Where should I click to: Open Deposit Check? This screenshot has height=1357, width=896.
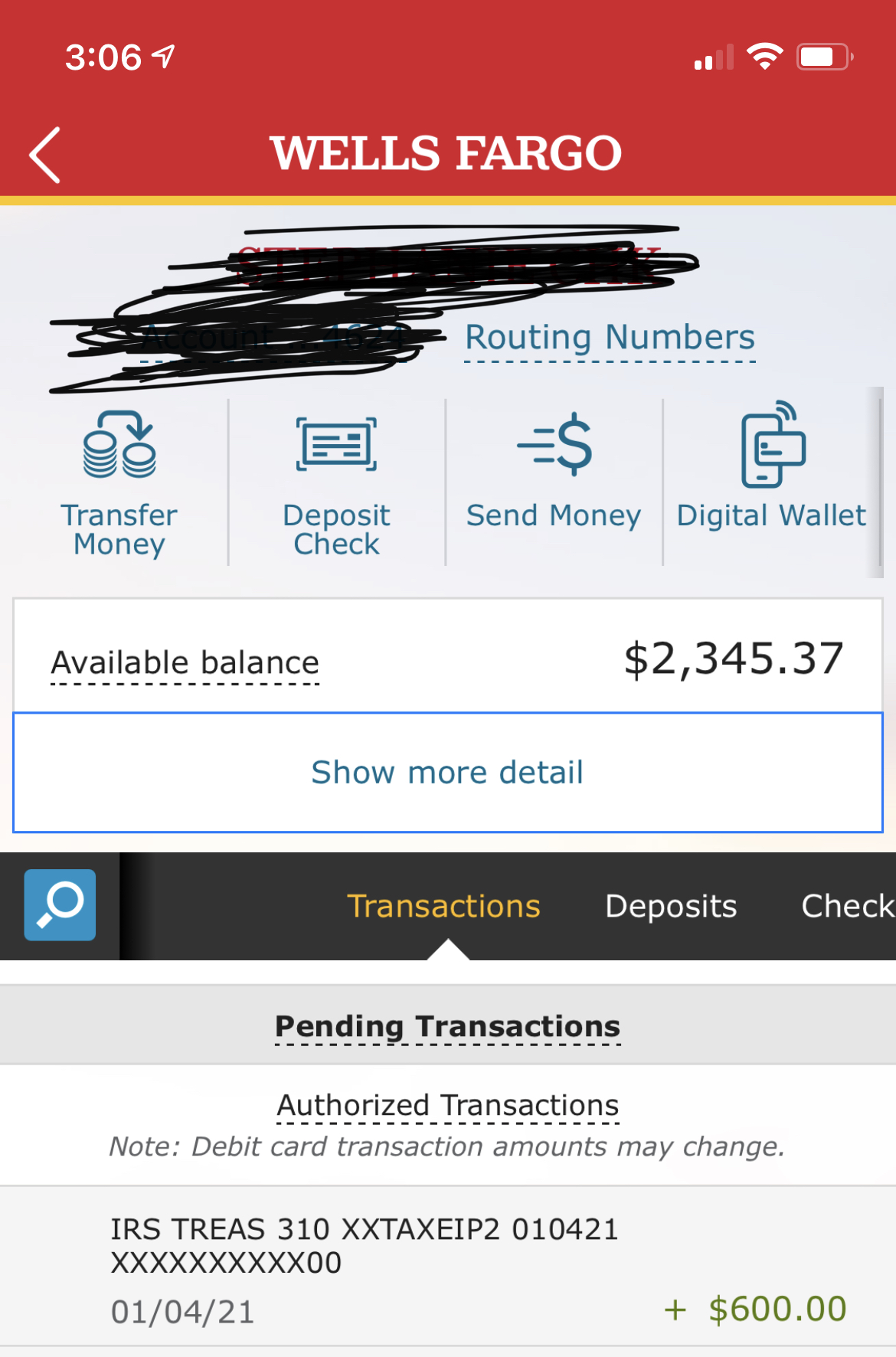click(336, 482)
